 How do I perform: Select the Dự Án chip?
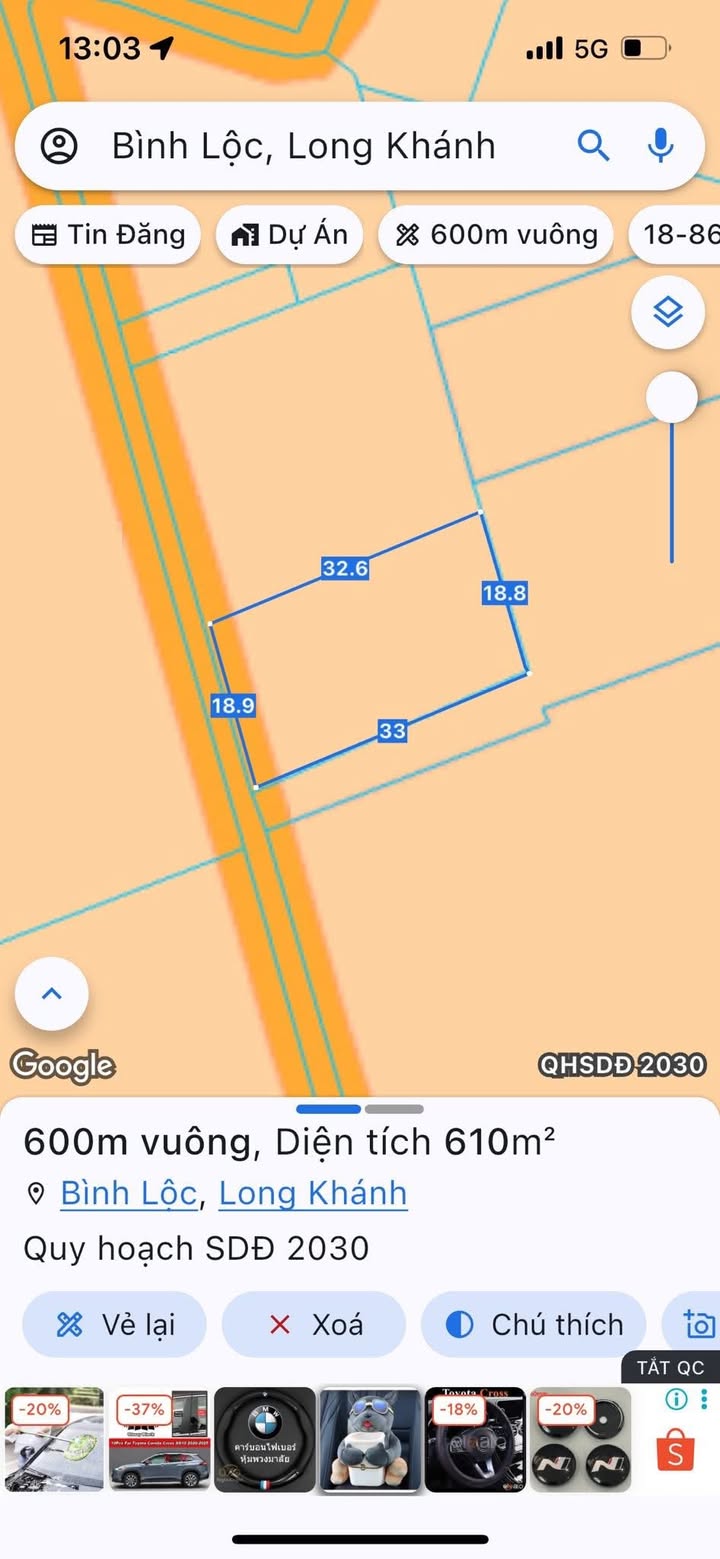pyautogui.click(x=289, y=235)
